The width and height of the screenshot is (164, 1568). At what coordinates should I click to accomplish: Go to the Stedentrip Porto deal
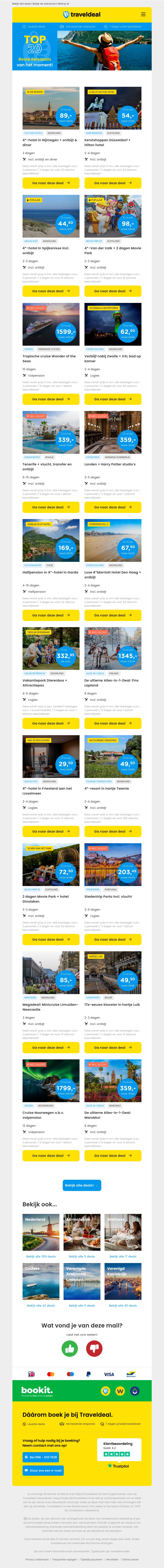click(113, 939)
